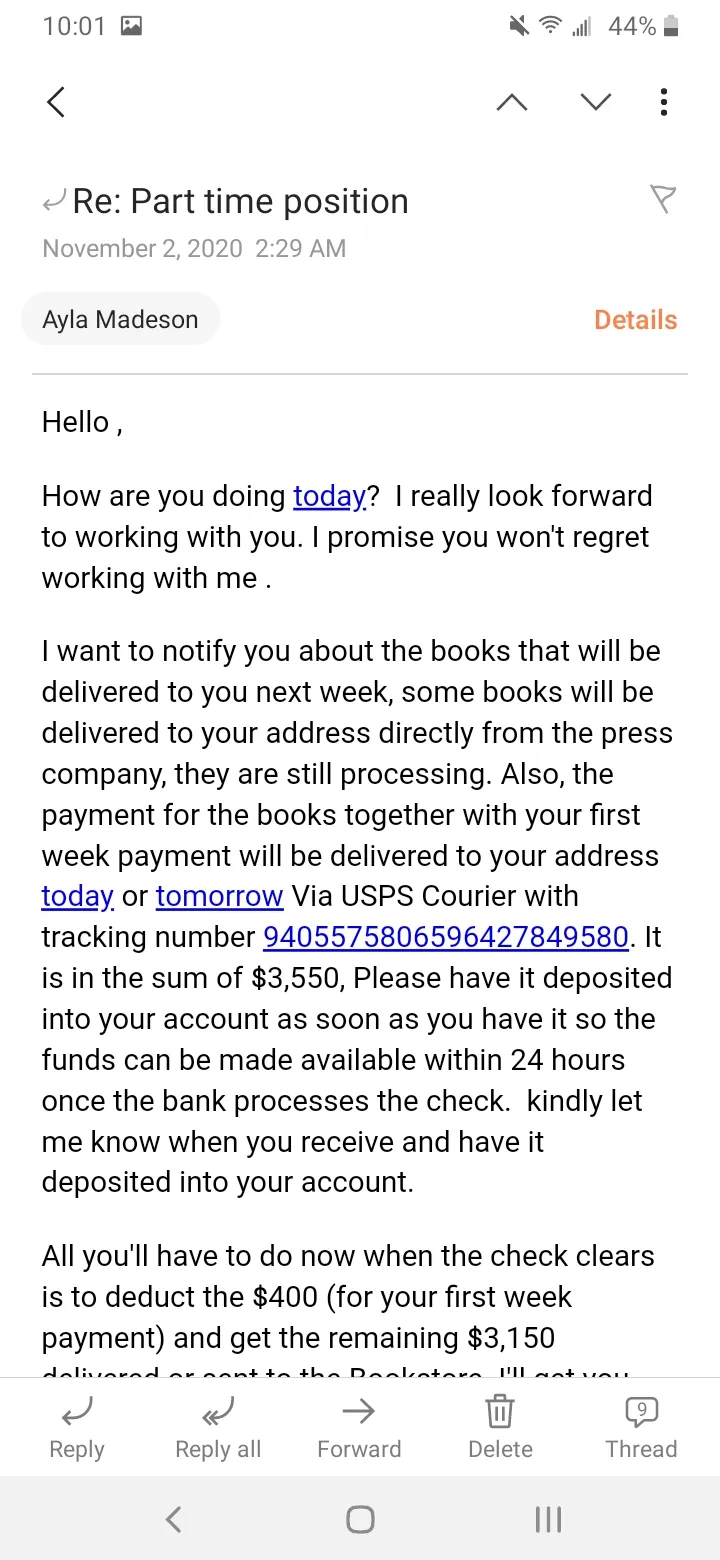This screenshot has width=720, height=1560.
Task: Reply to this email
Action: coord(77,1429)
